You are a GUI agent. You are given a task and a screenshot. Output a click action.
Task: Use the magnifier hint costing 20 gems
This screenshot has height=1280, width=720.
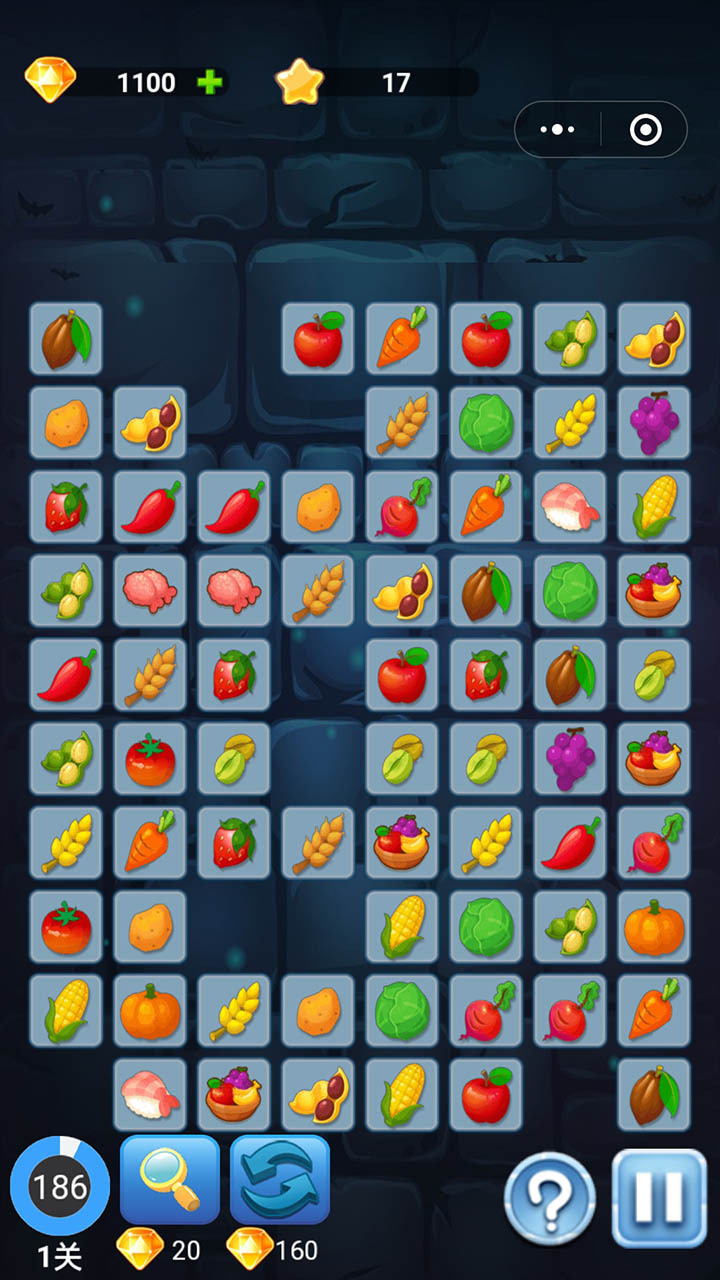tap(169, 1180)
